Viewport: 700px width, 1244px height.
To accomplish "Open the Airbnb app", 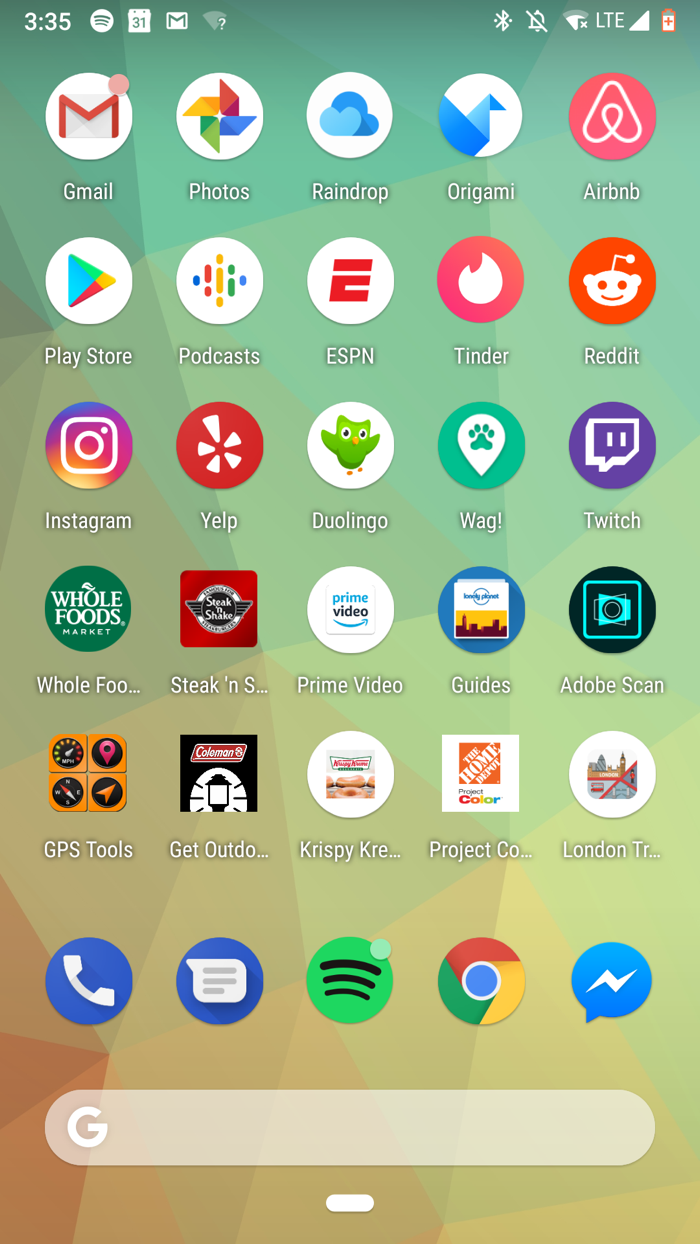I will [612, 117].
